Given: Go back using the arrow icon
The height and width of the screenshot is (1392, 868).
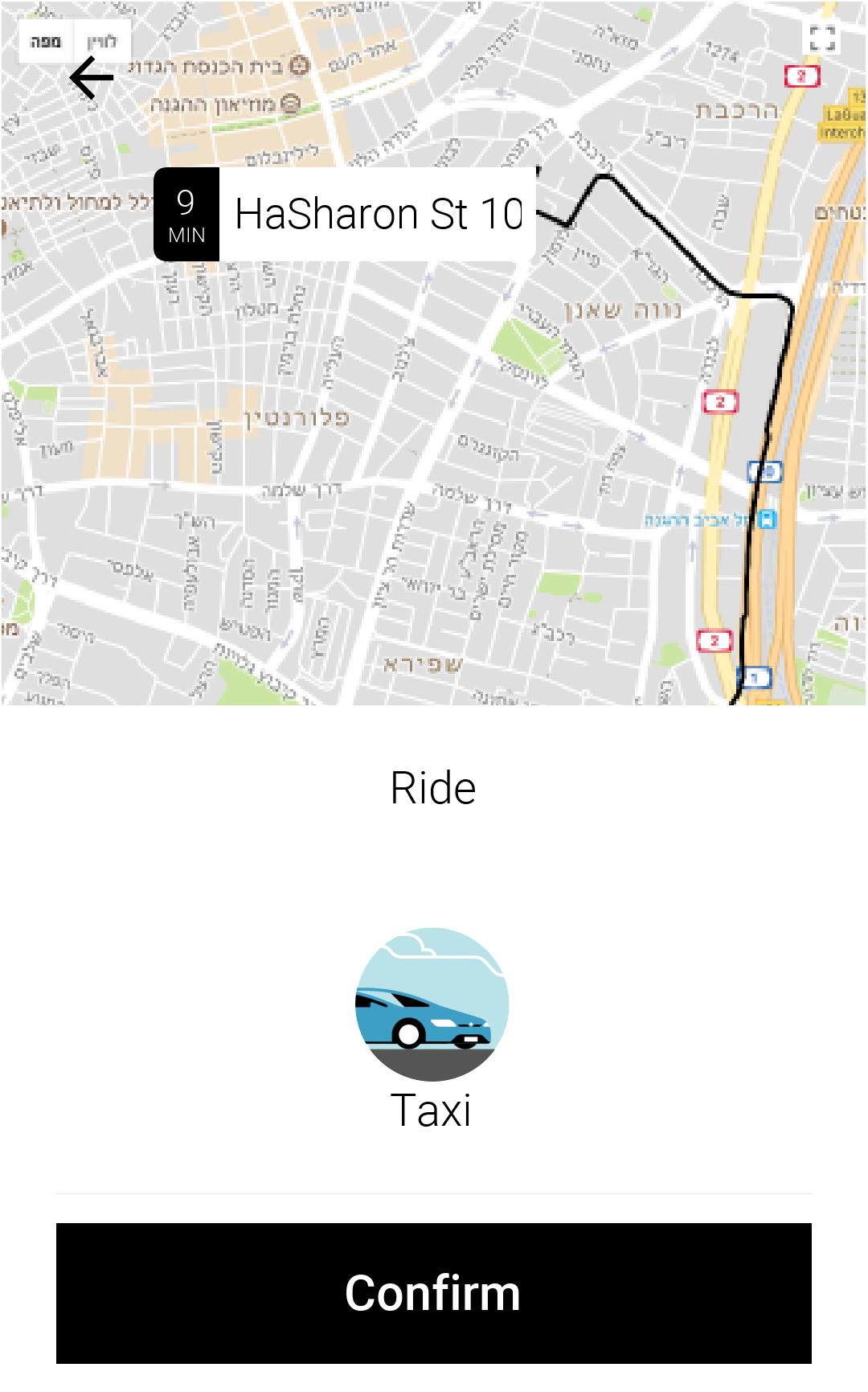Looking at the screenshot, I should pyautogui.click(x=92, y=78).
